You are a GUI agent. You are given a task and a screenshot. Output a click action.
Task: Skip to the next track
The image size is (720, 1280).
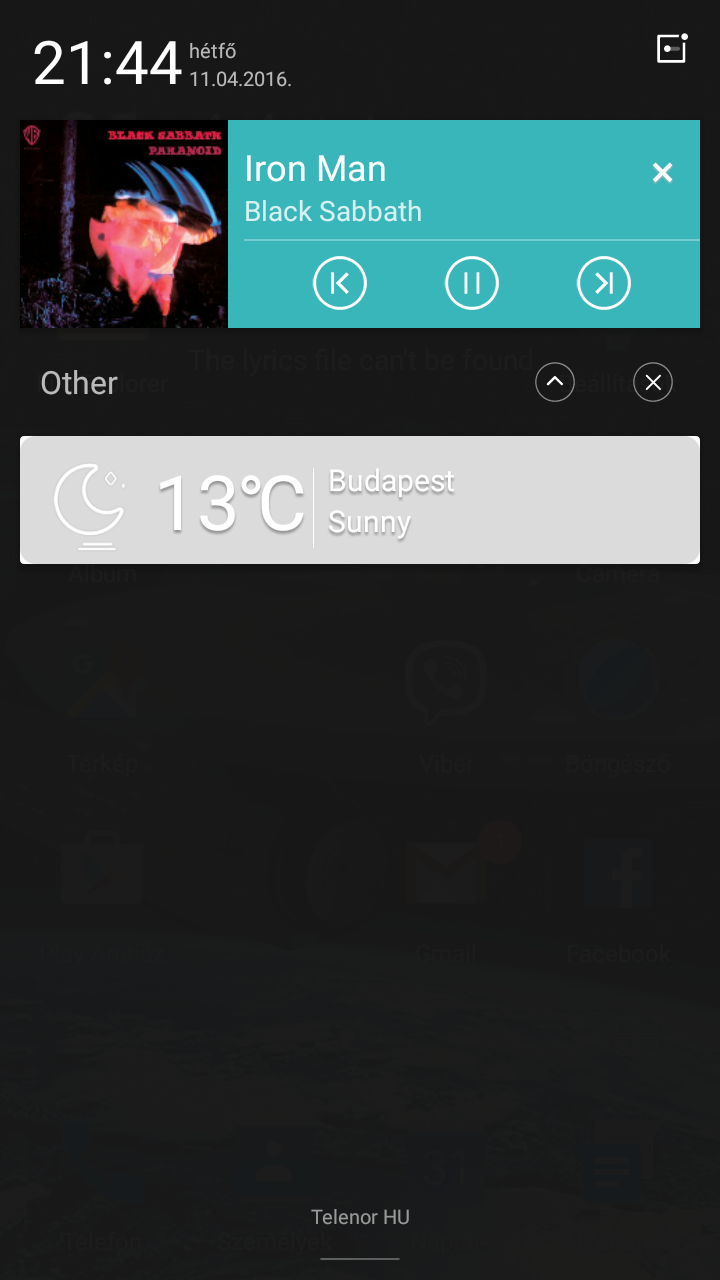click(604, 284)
